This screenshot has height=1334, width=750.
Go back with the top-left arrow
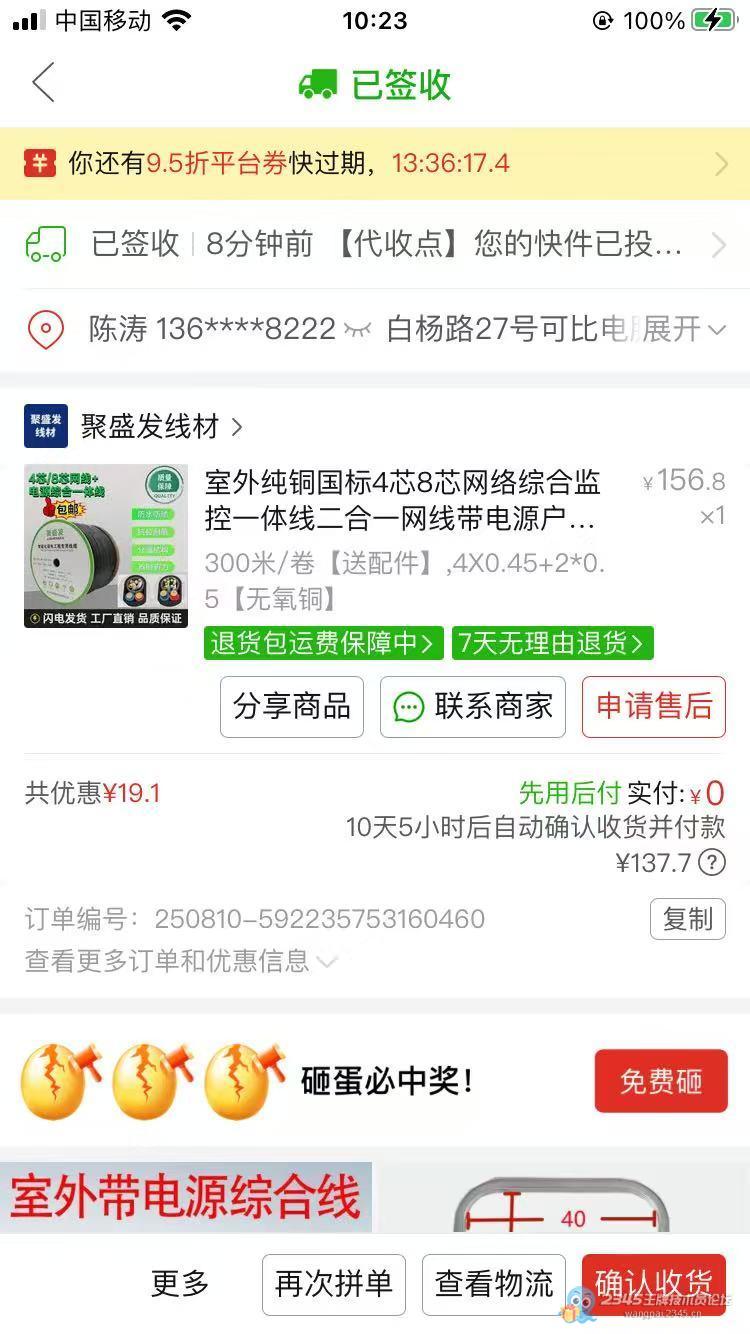[x=43, y=83]
